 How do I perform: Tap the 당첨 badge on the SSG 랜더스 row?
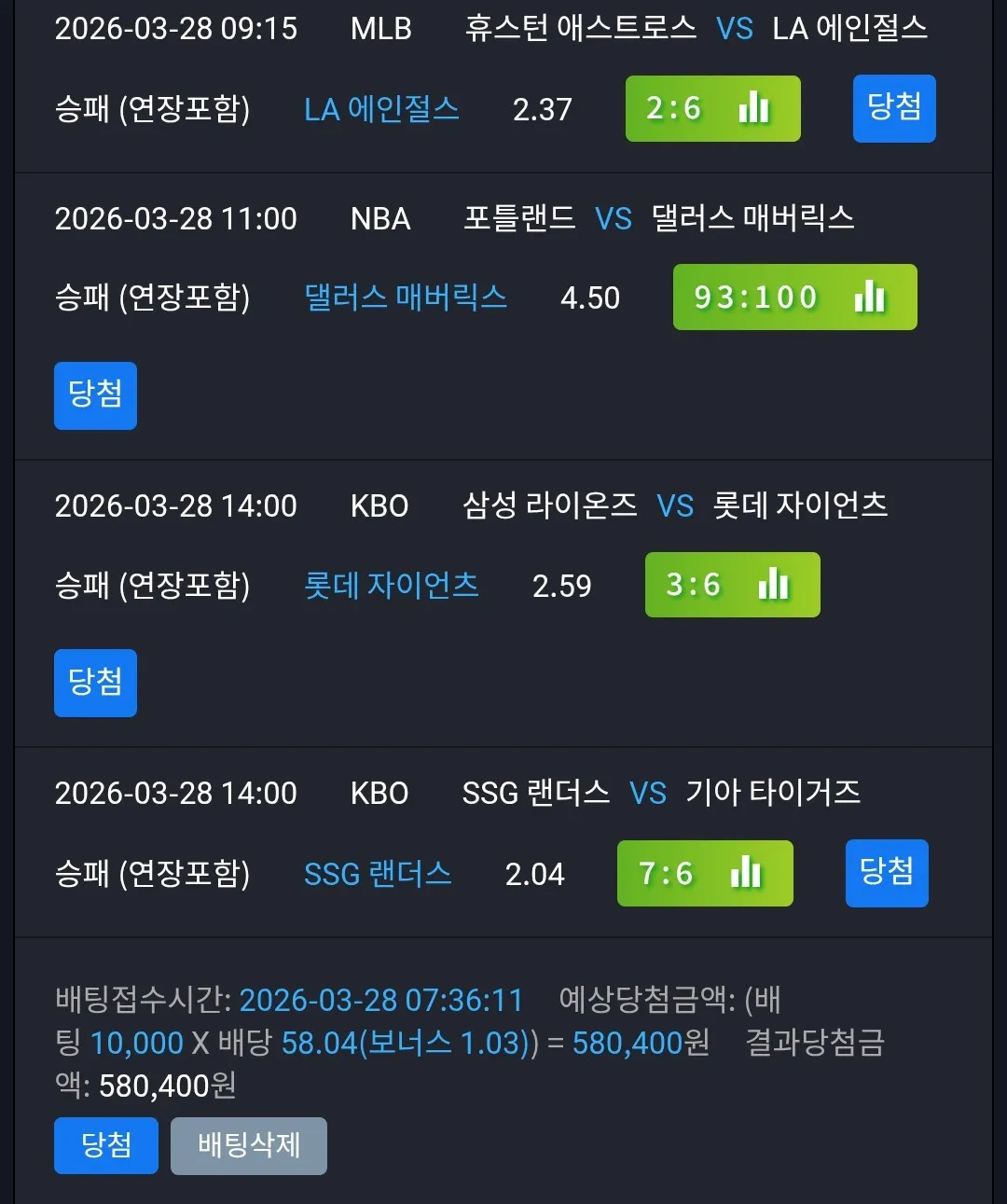(887, 873)
